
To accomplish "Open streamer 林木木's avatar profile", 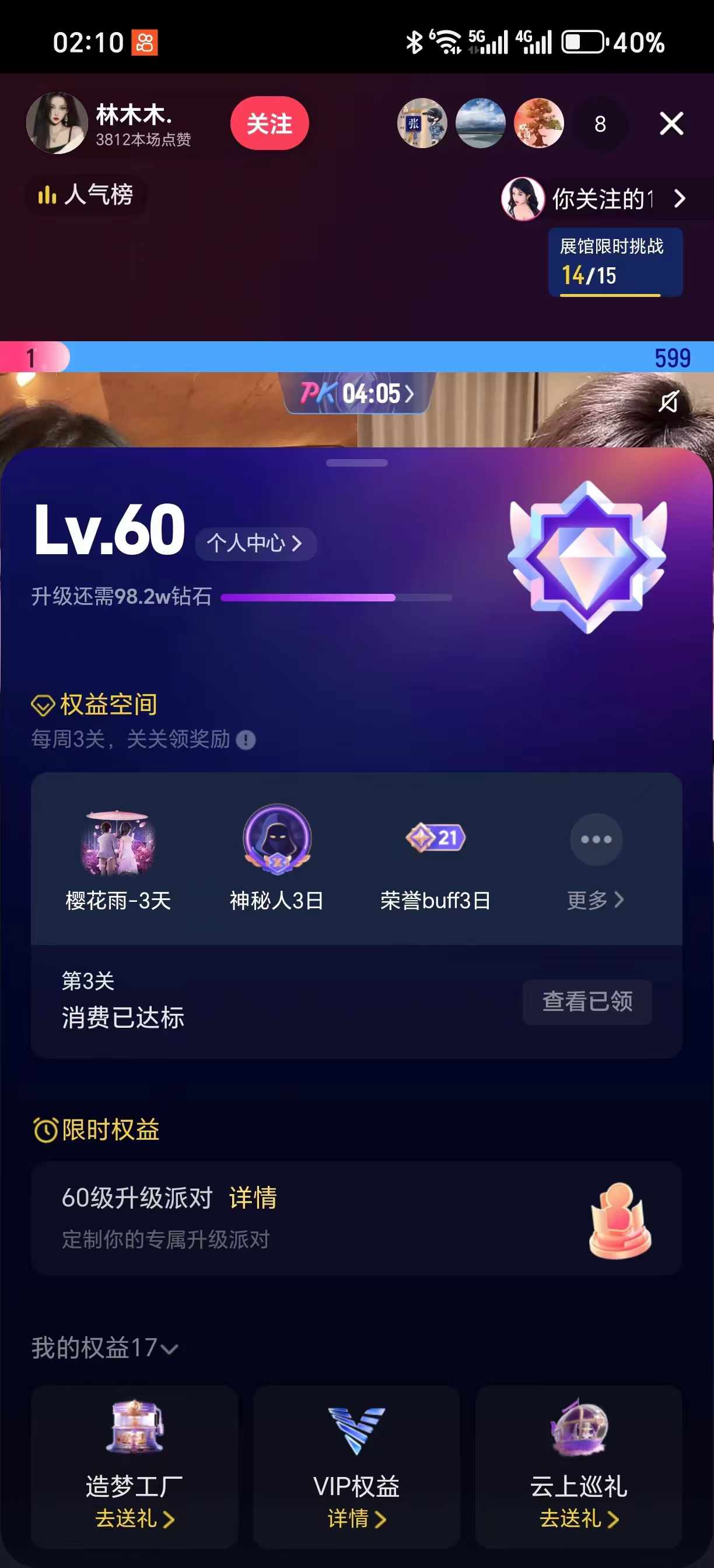I will click(x=57, y=123).
